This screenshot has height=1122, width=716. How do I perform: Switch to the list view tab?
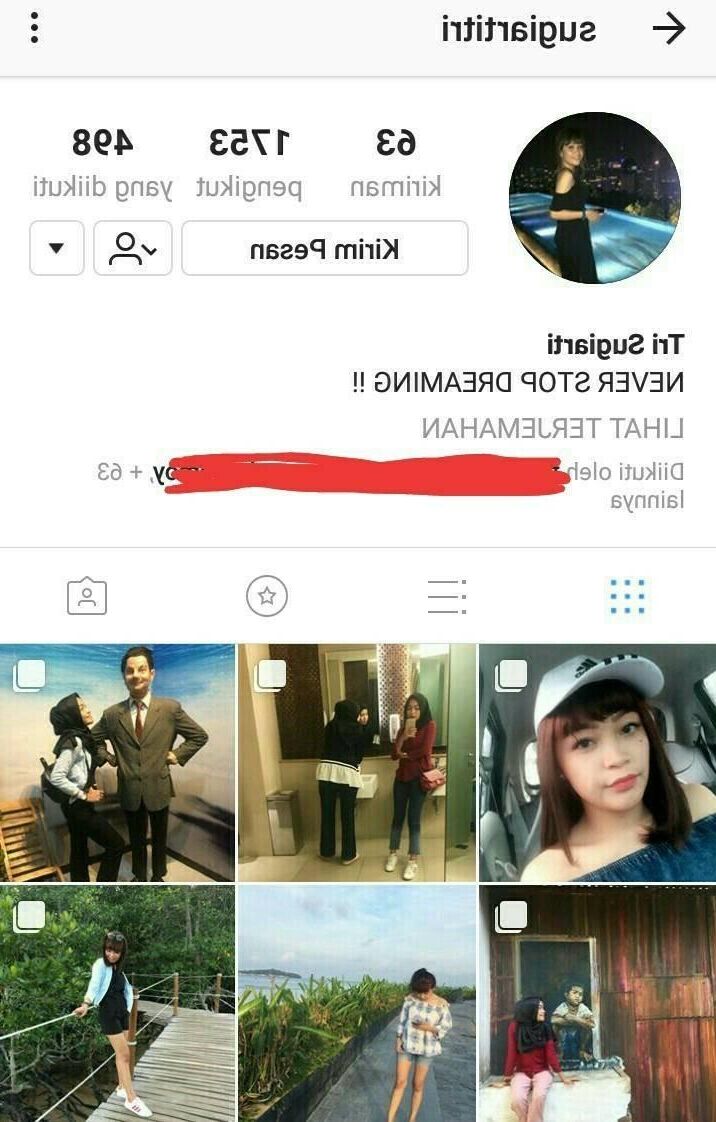click(x=446, y=597)
